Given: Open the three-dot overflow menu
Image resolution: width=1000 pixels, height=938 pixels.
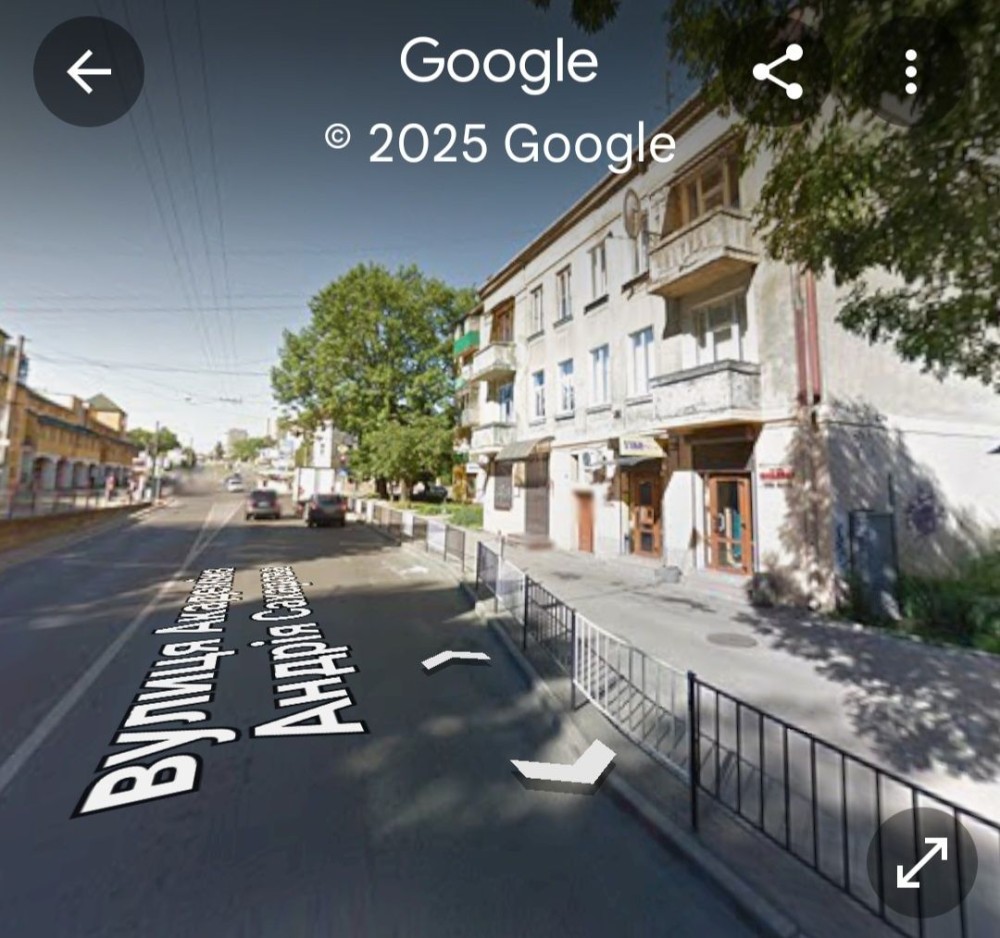Looking at the screenshot, I should (910, 72).
